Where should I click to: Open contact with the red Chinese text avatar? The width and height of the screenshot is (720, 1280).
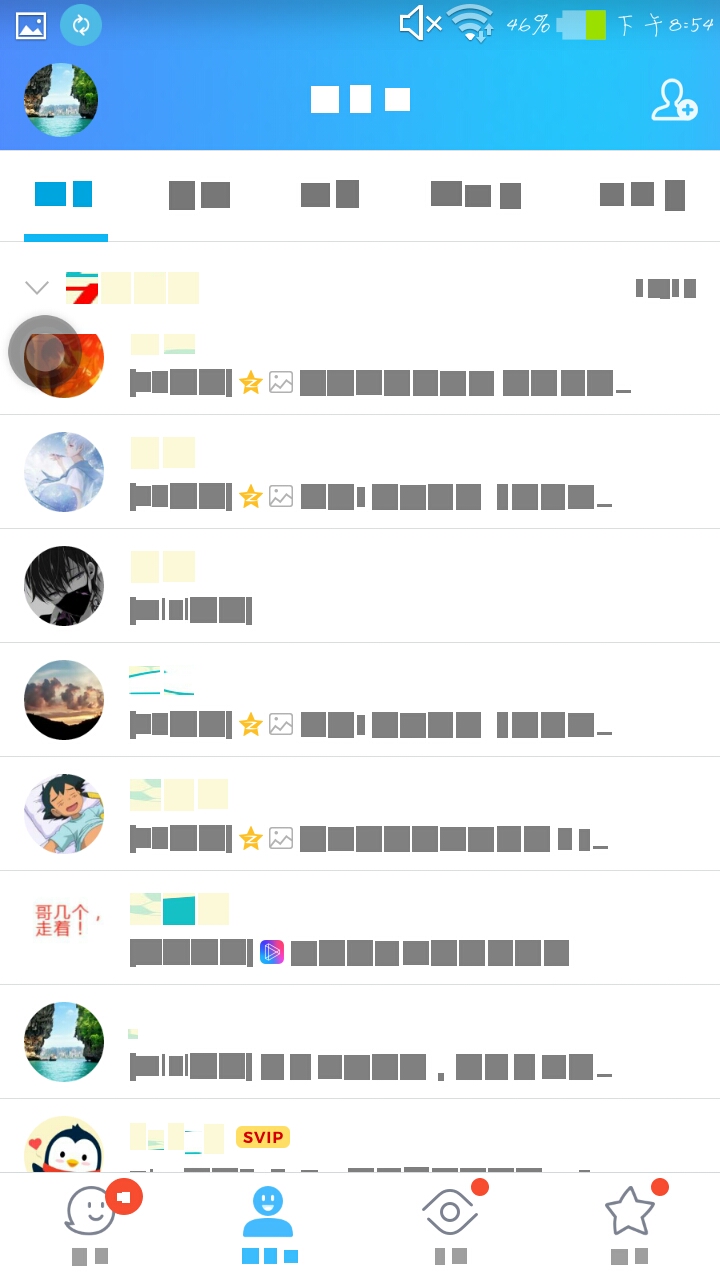tap(360, 928)
